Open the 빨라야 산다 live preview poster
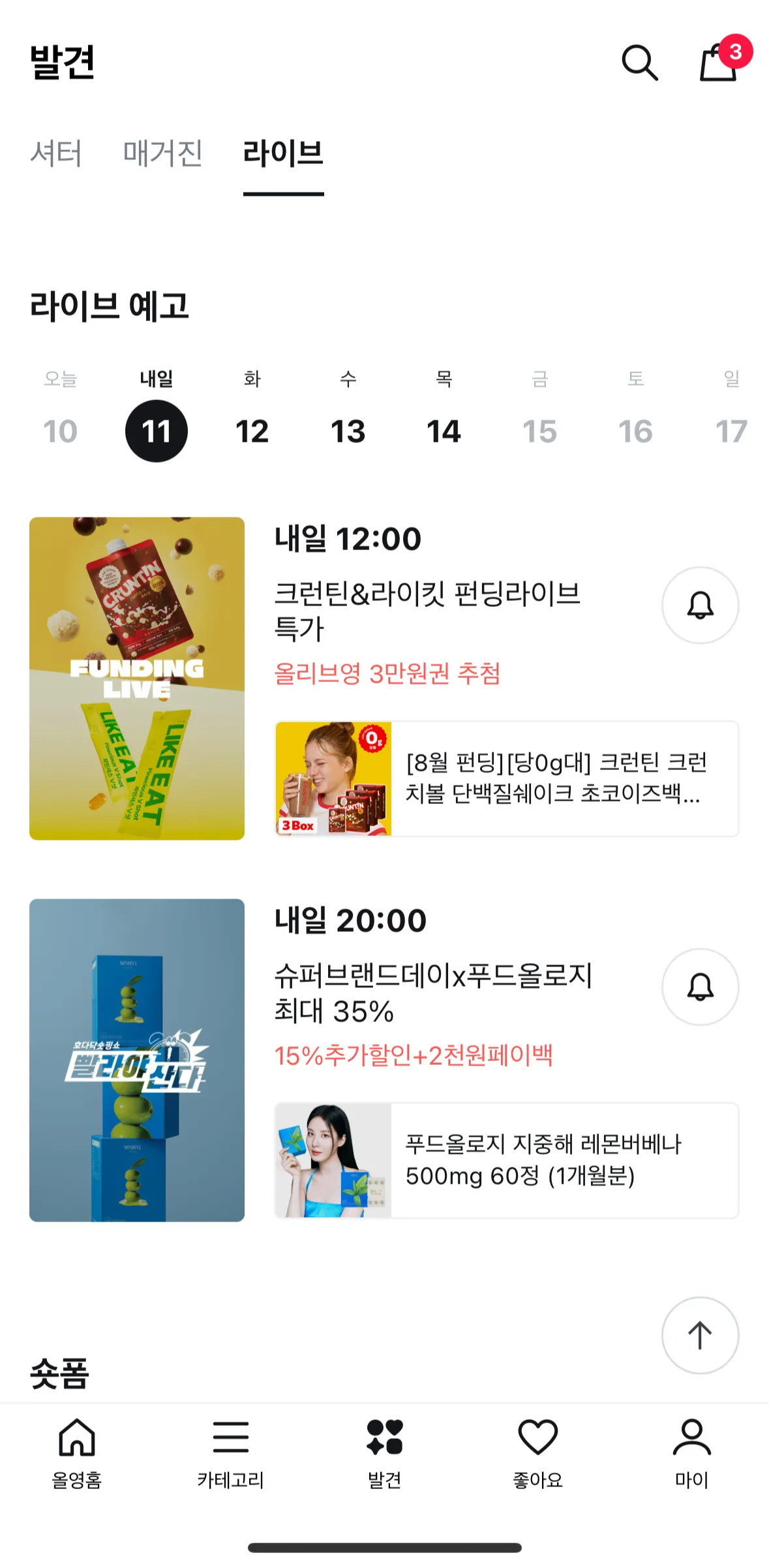This screenshot has width=769, height=1568. [x=137, y=1060]
